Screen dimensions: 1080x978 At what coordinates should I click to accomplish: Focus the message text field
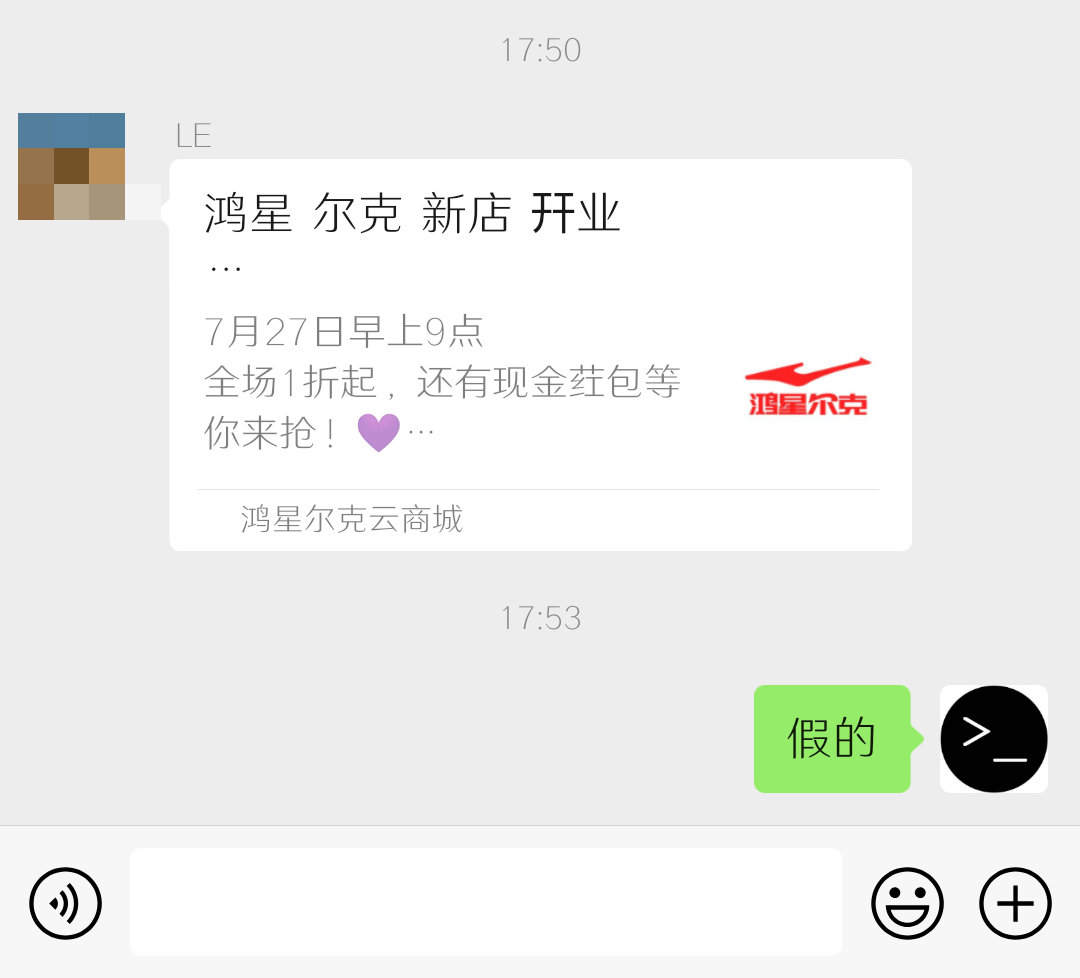[485, 902]
